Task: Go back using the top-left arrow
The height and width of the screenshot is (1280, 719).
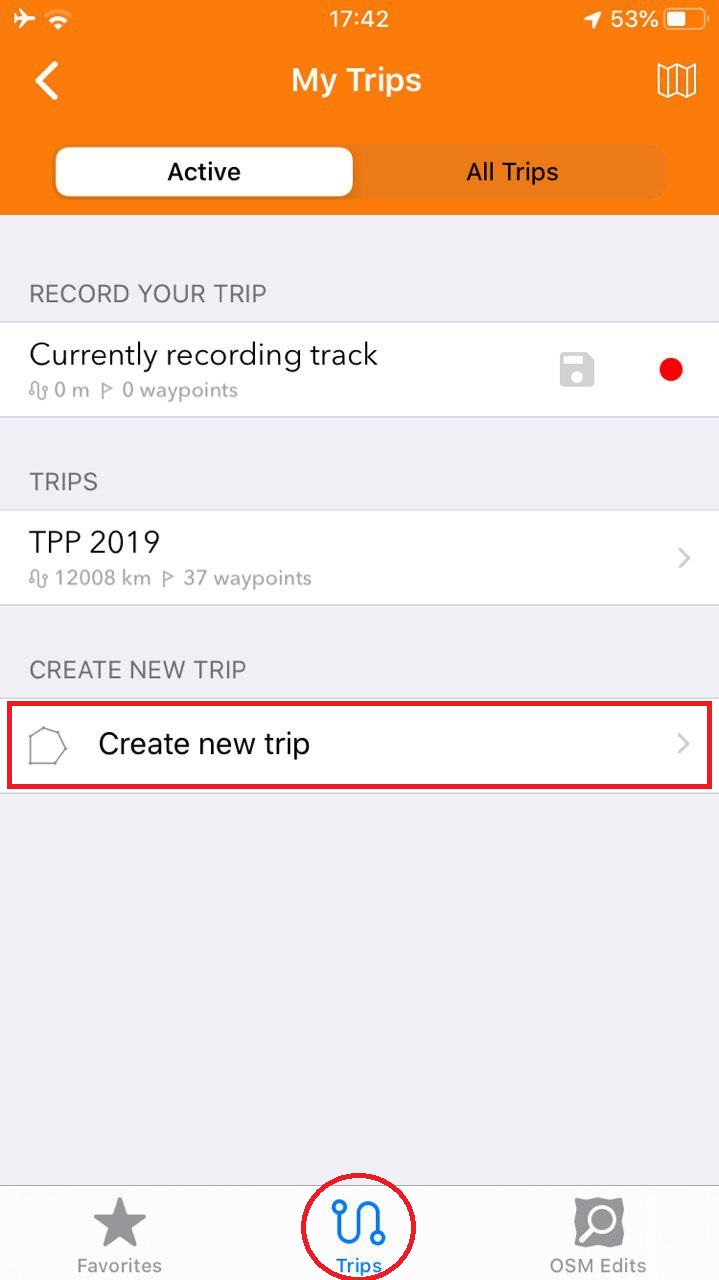Action: point(47,81)
